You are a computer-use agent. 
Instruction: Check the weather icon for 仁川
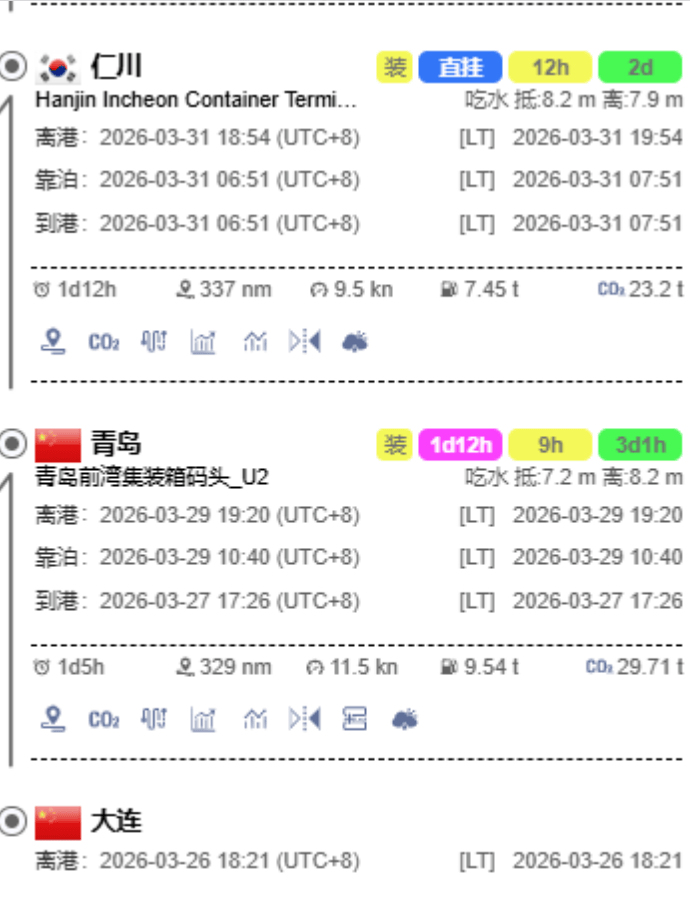click(x=354, y=342)
